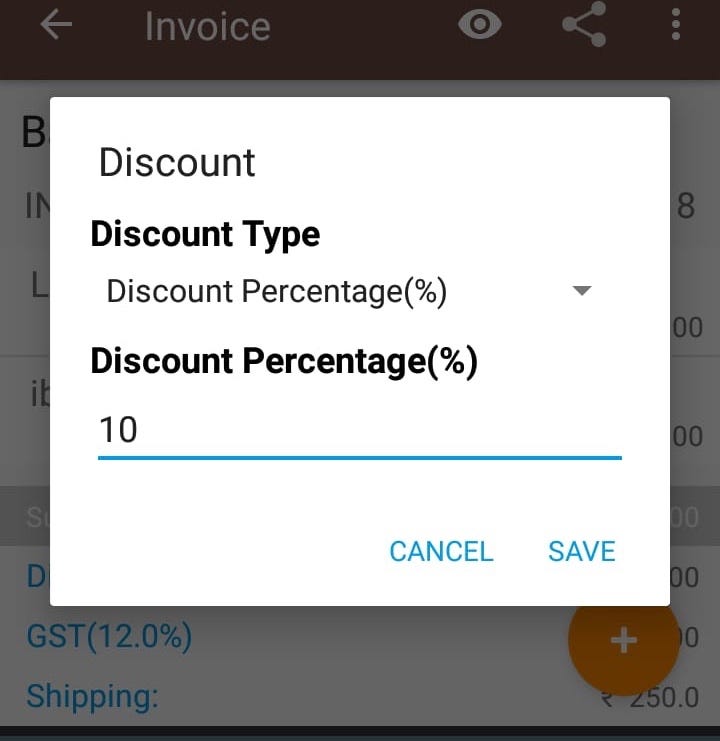Open the Discount Type dropdown
Image resolution: width=720 pixels, height=741 pixels.
point(350,292)
